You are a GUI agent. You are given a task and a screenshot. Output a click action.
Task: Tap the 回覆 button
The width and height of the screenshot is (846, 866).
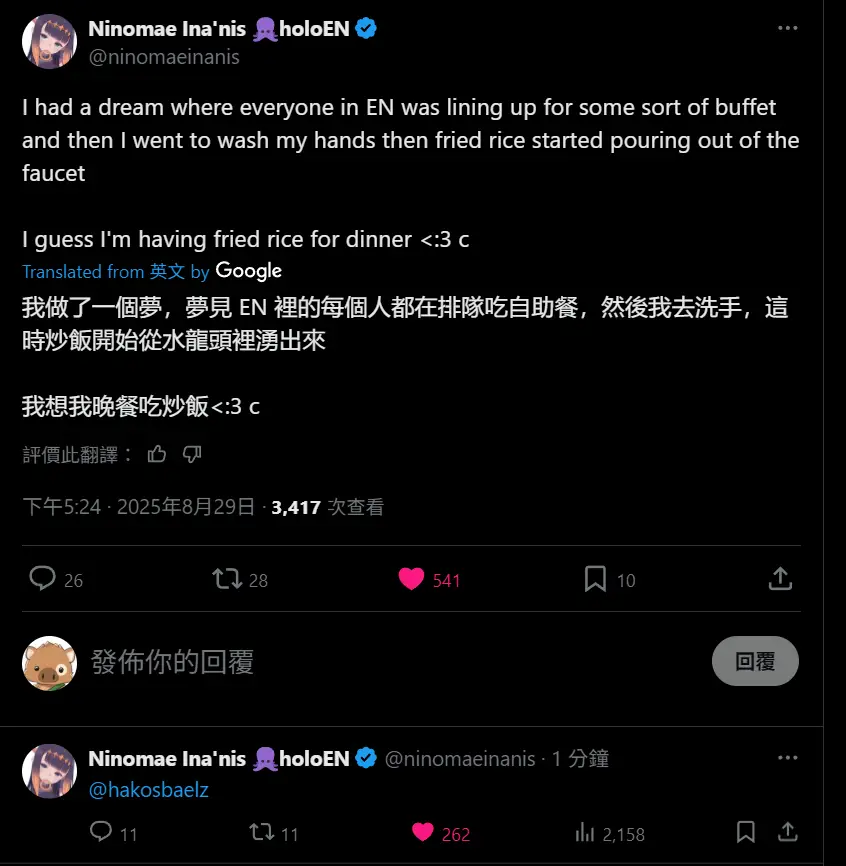[x=755, y=661]
